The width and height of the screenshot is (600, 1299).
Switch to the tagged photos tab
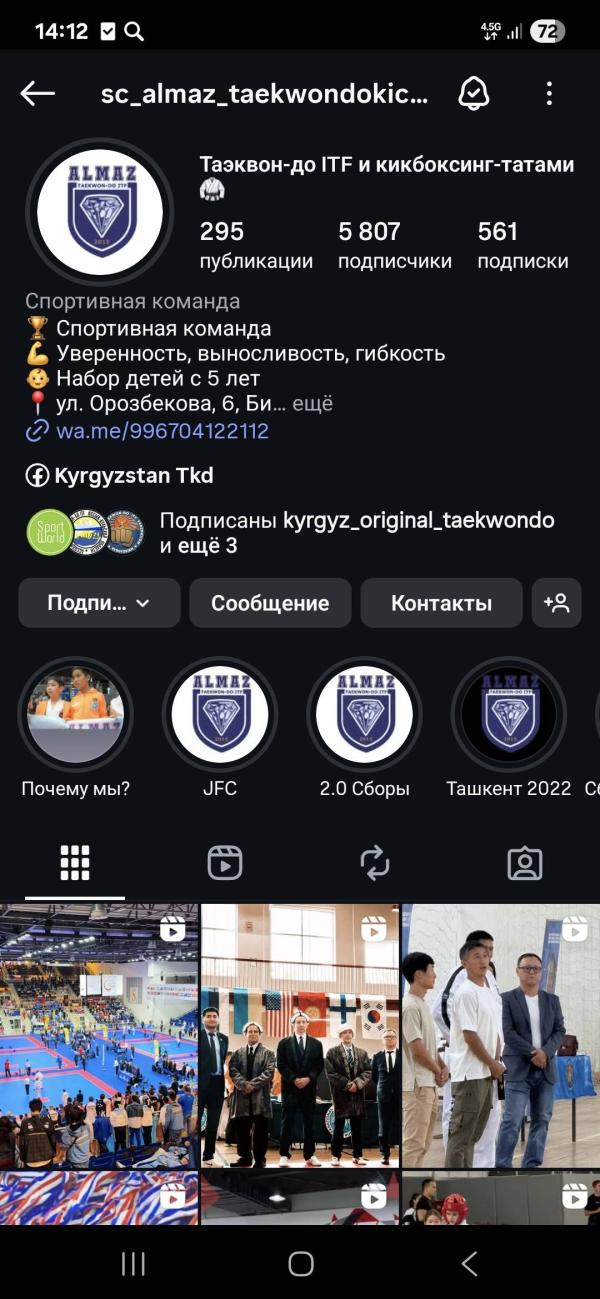pos(525,862)
